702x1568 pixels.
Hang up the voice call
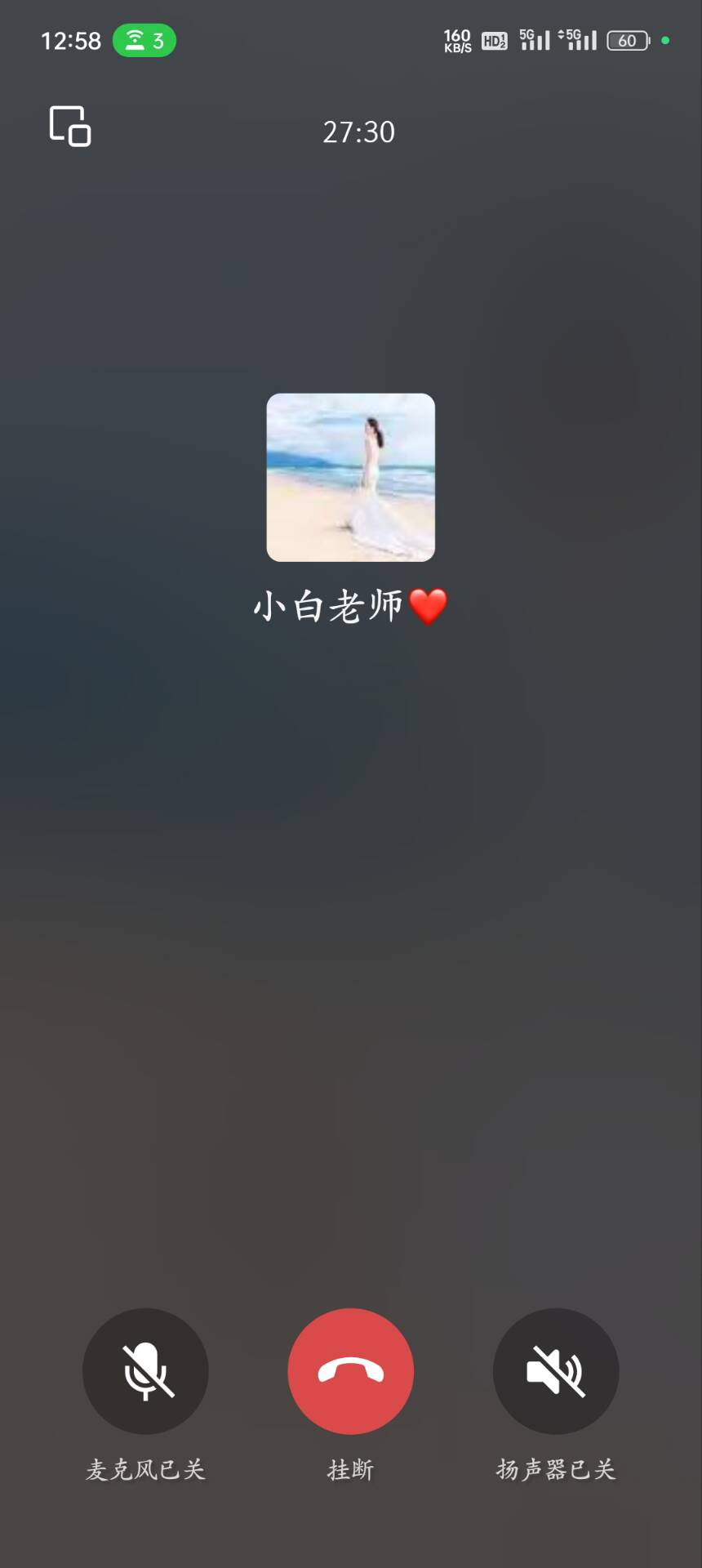pyautogui.click(x=351, y=1371)
